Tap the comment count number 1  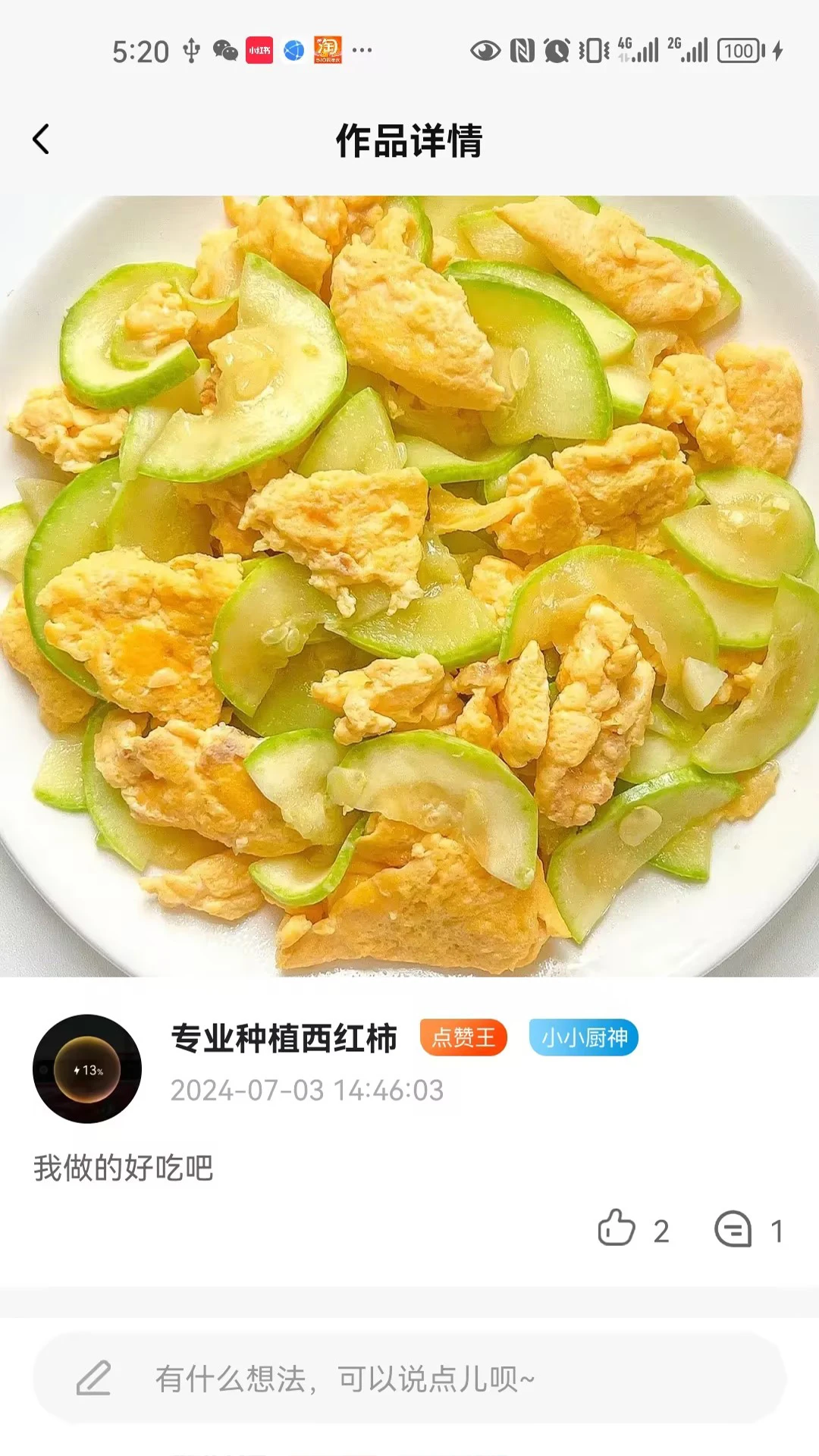click(x=775, y=1228)
